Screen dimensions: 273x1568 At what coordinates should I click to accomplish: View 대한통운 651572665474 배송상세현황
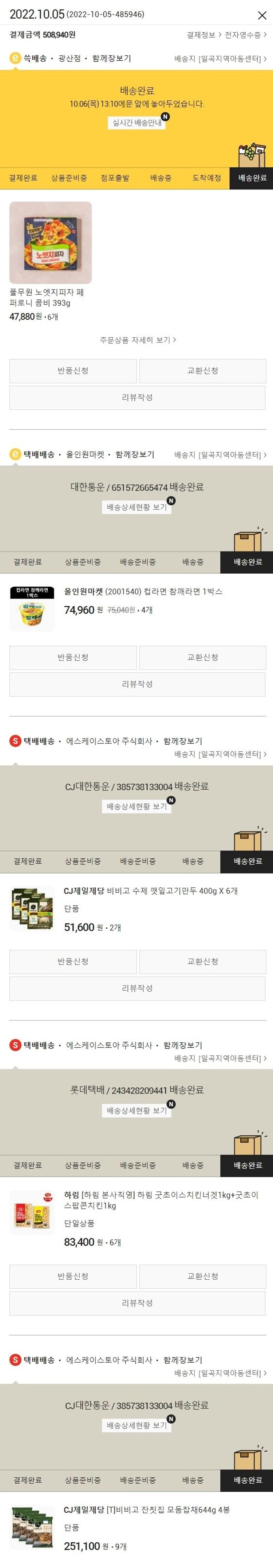point(136,507)
